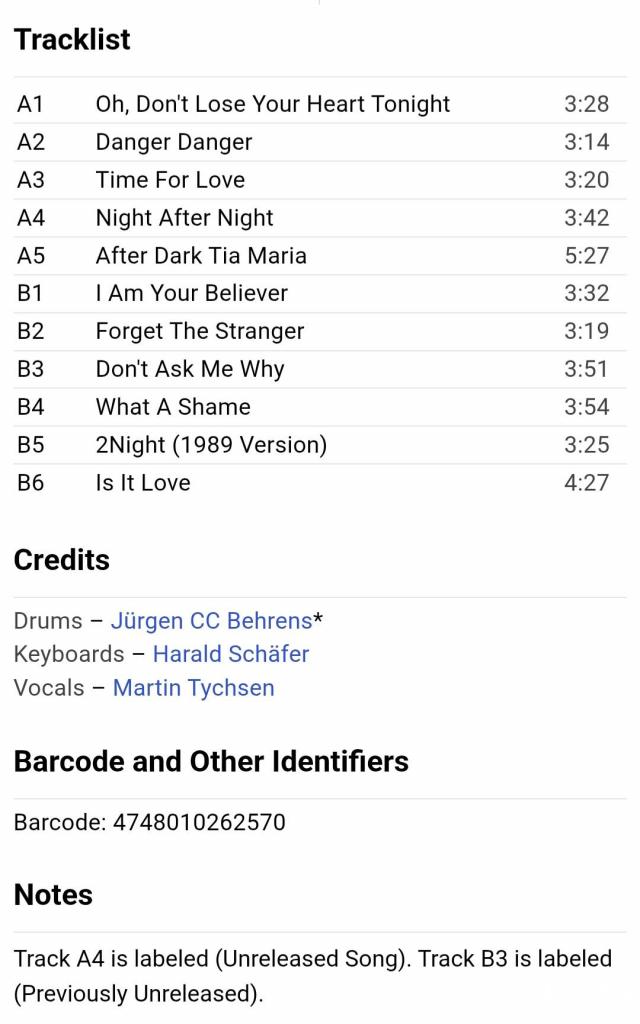The width and height of the screenshot is (640, 1024).
Task: View Martin Tychsen's artist profile
Action: (x=193, y=688)
